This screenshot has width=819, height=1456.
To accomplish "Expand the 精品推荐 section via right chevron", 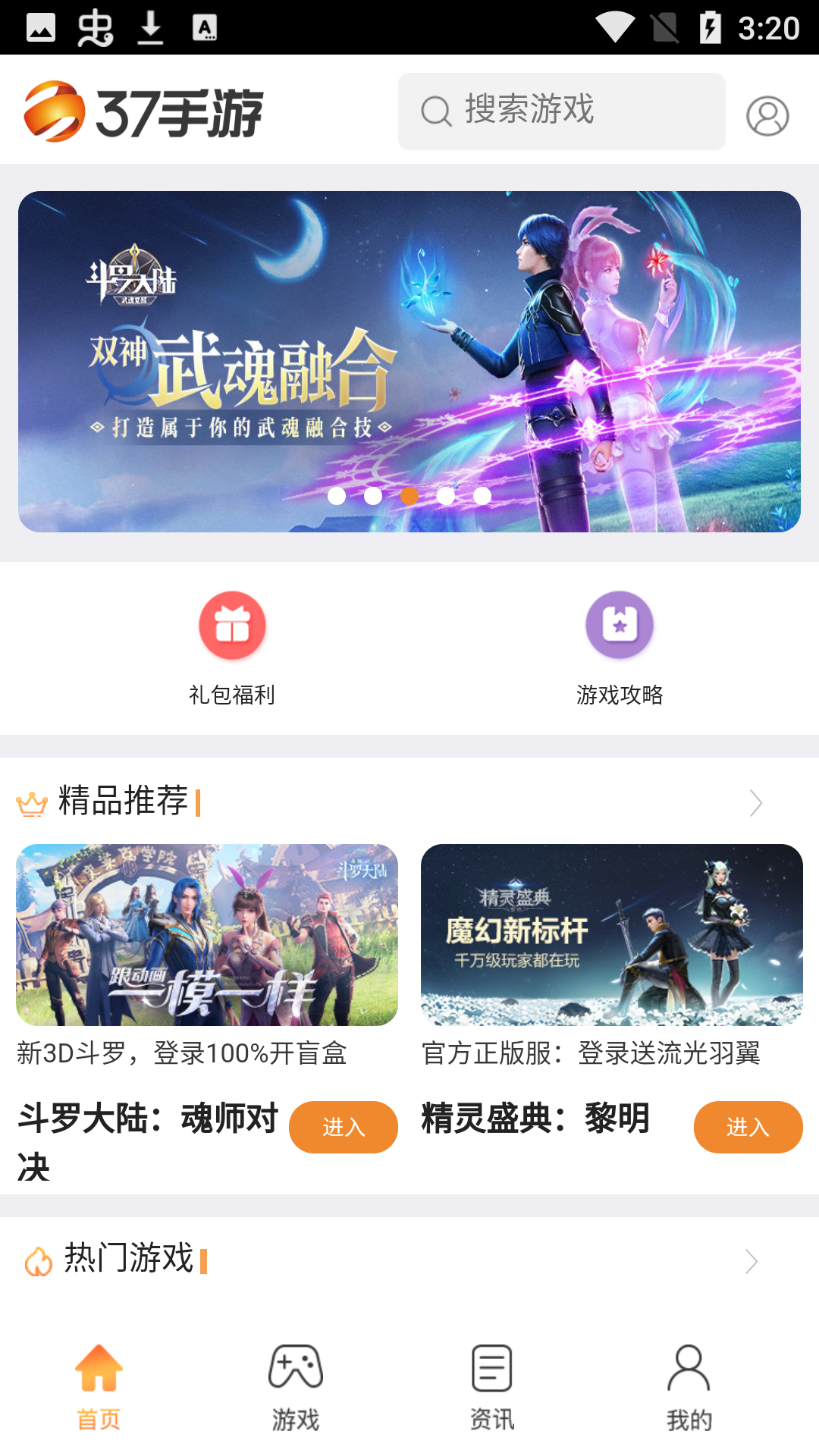I will pyautogui.click(x=754, y=802).
